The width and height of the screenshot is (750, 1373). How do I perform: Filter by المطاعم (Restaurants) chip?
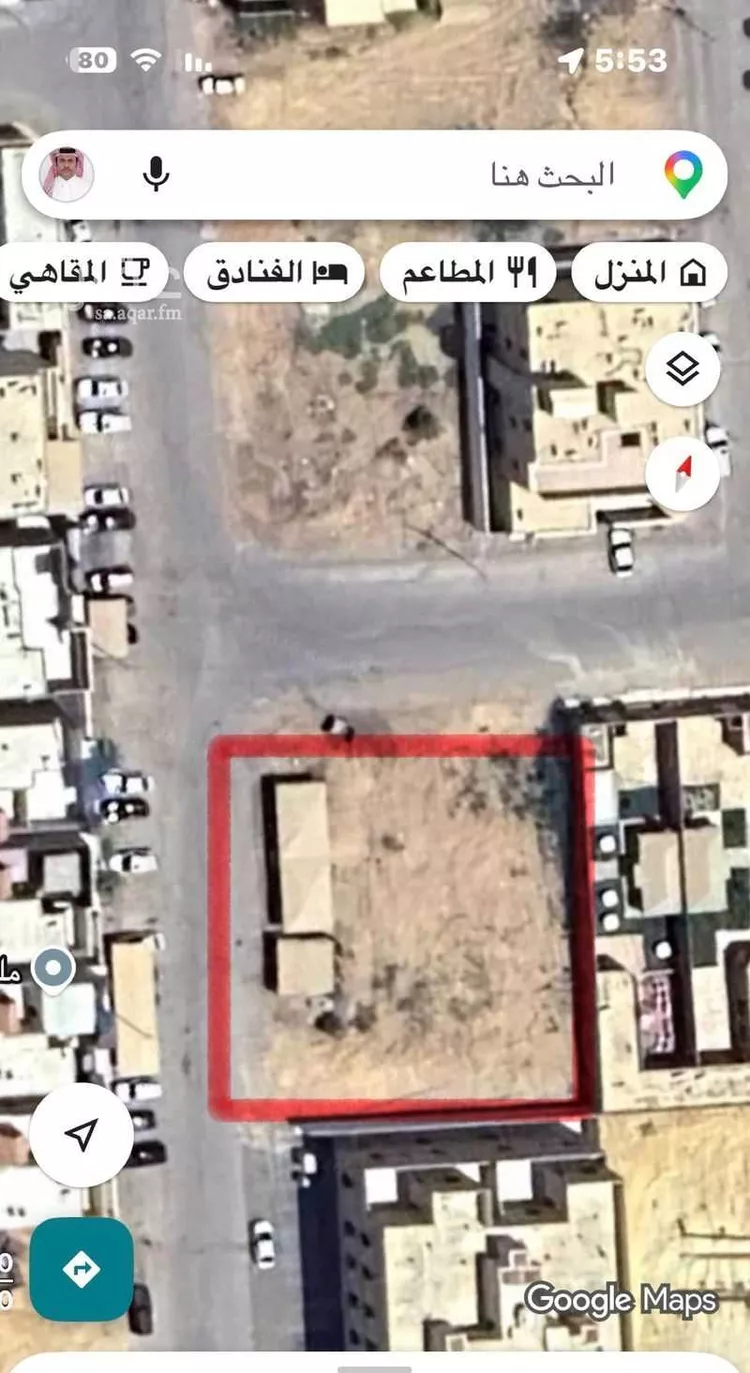point(468,272)
